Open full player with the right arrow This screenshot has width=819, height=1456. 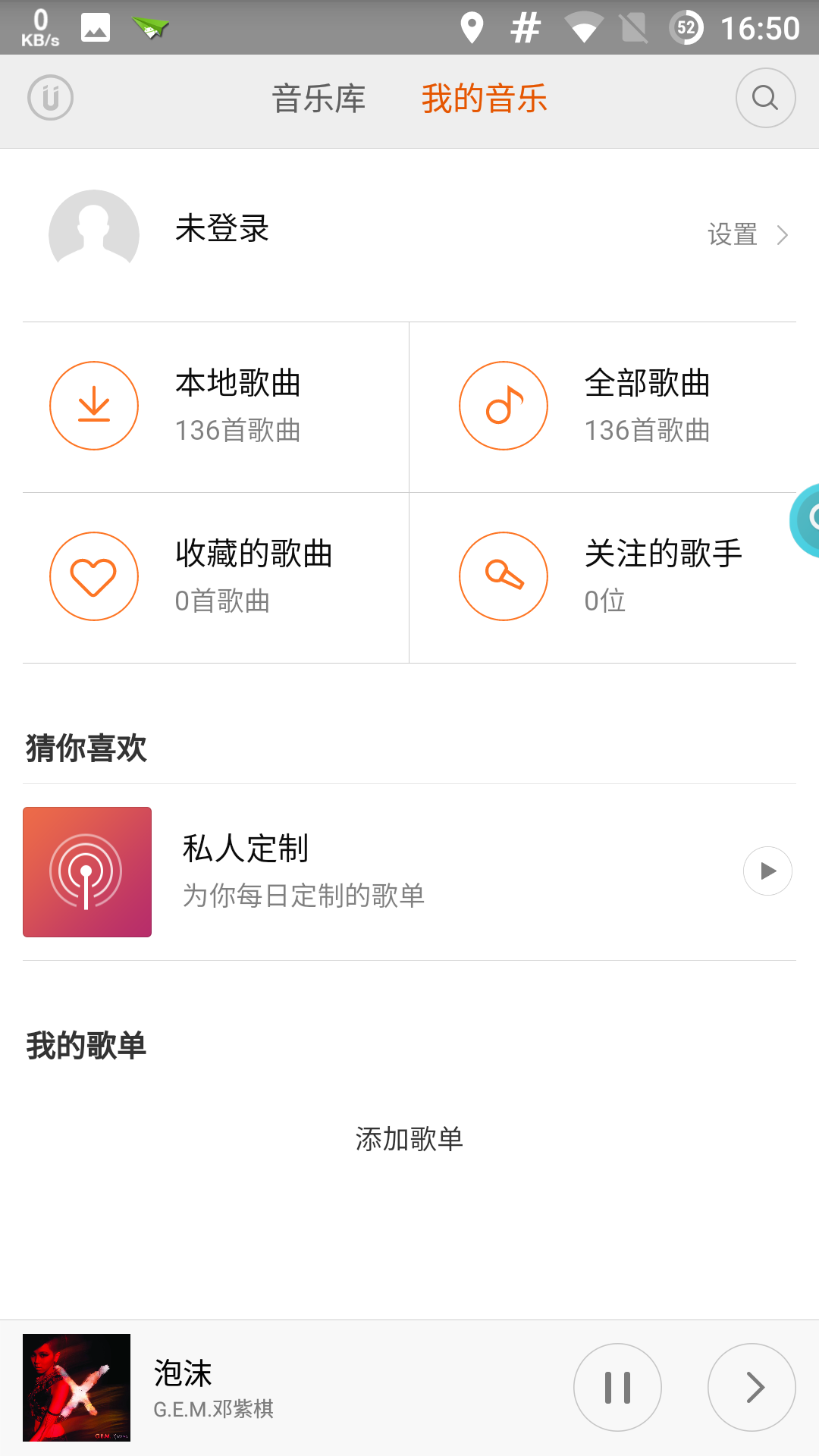point(752,1387)
